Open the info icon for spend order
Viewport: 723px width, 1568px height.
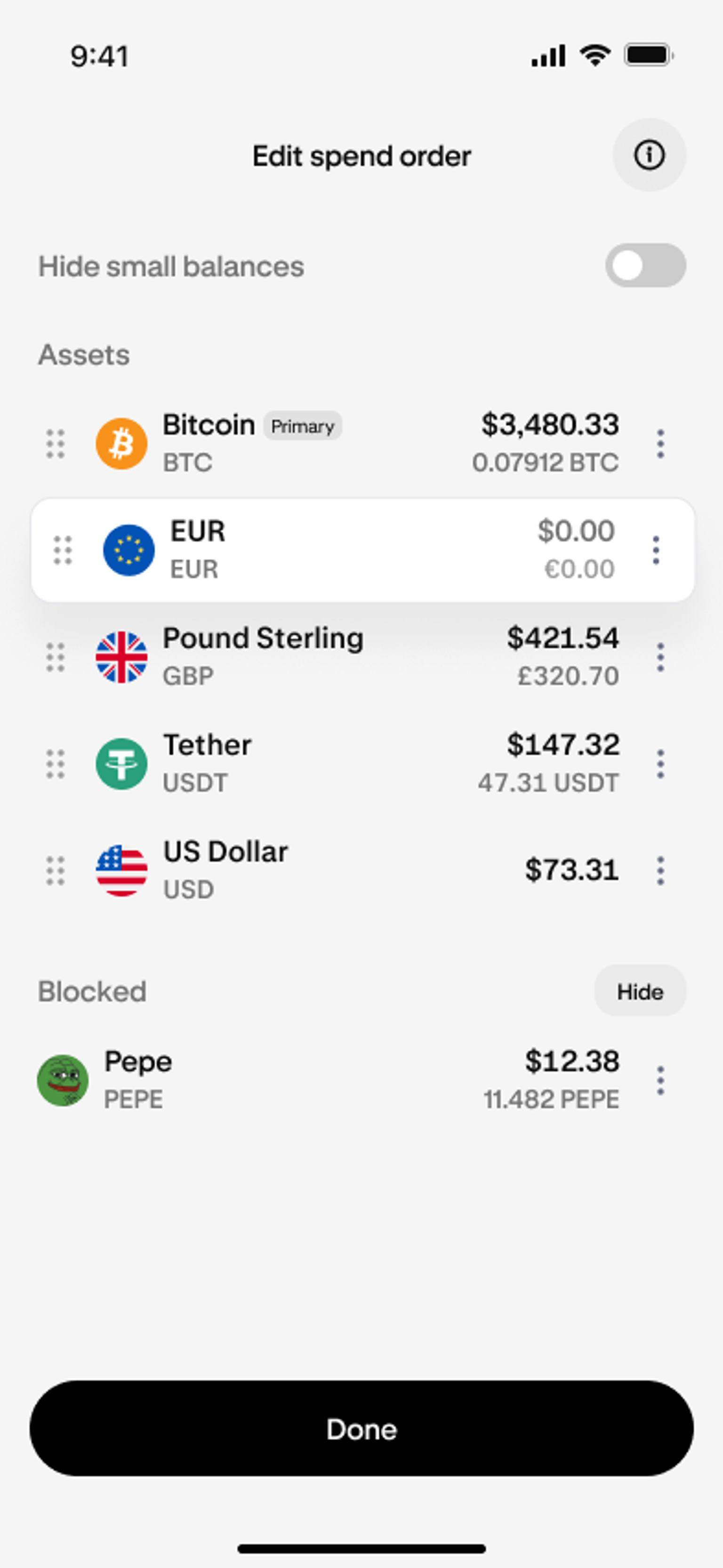649,155
